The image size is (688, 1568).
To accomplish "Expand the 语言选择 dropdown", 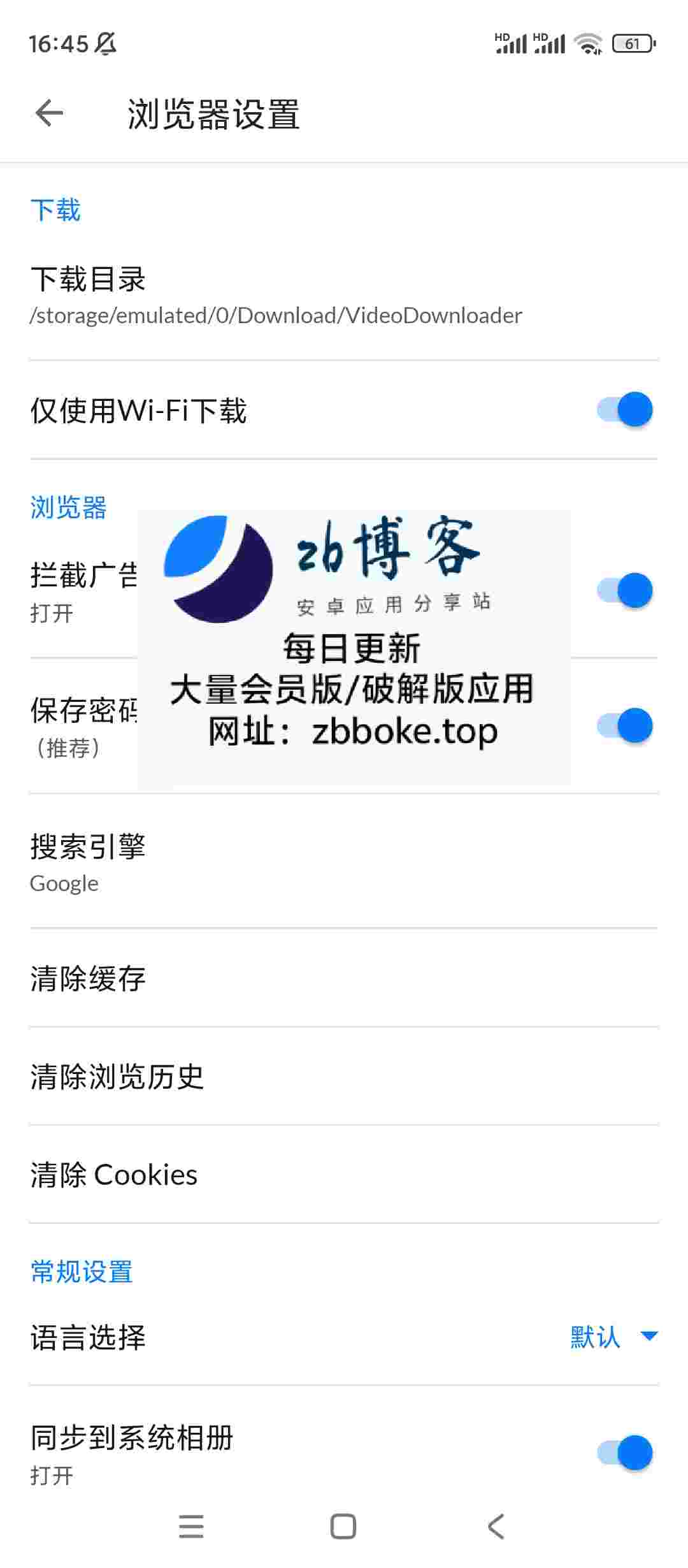I will pyautogui.click(x=613, y=1337).
